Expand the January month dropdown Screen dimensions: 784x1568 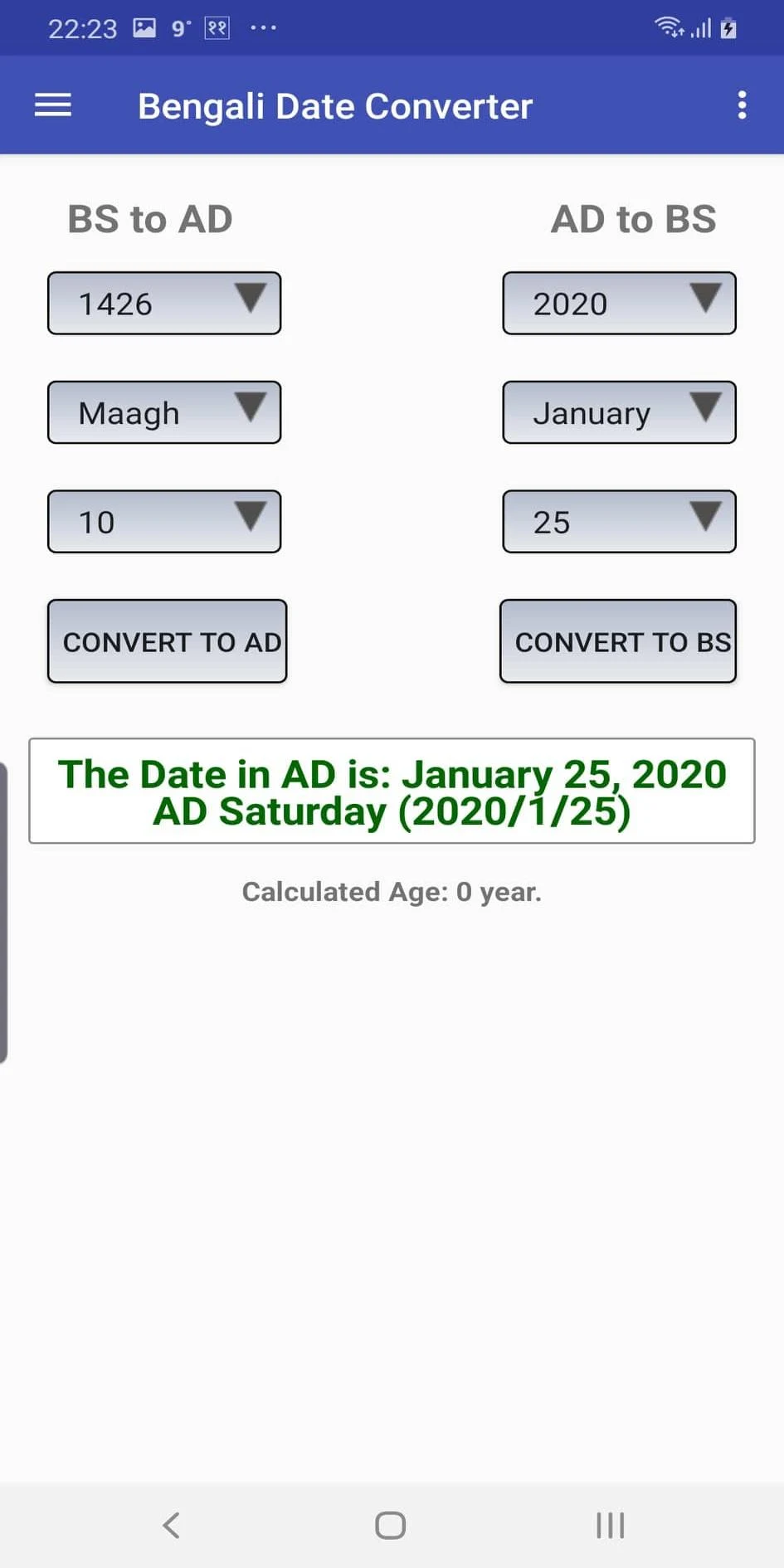[619, 412]
